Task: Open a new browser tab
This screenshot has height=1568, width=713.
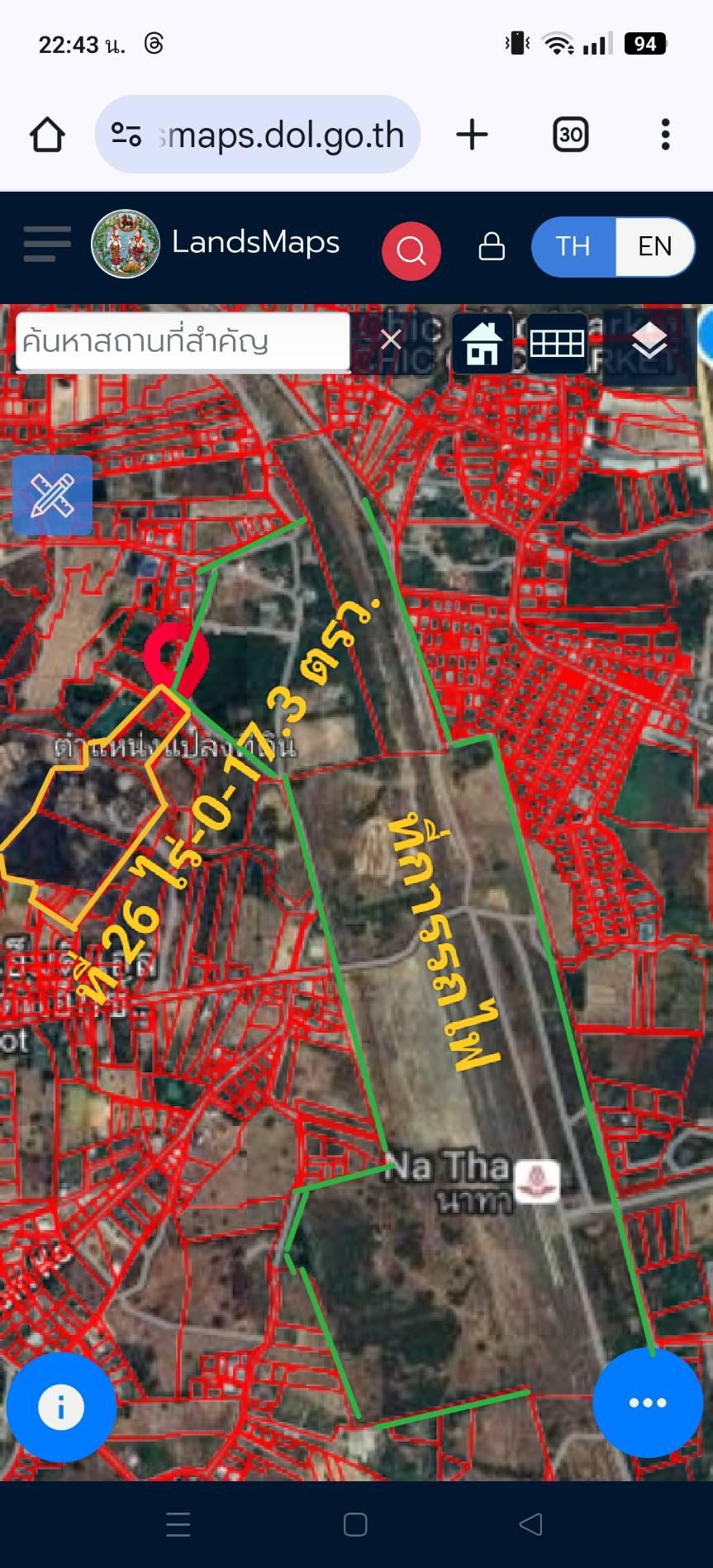Action: [x=472, y=135]
